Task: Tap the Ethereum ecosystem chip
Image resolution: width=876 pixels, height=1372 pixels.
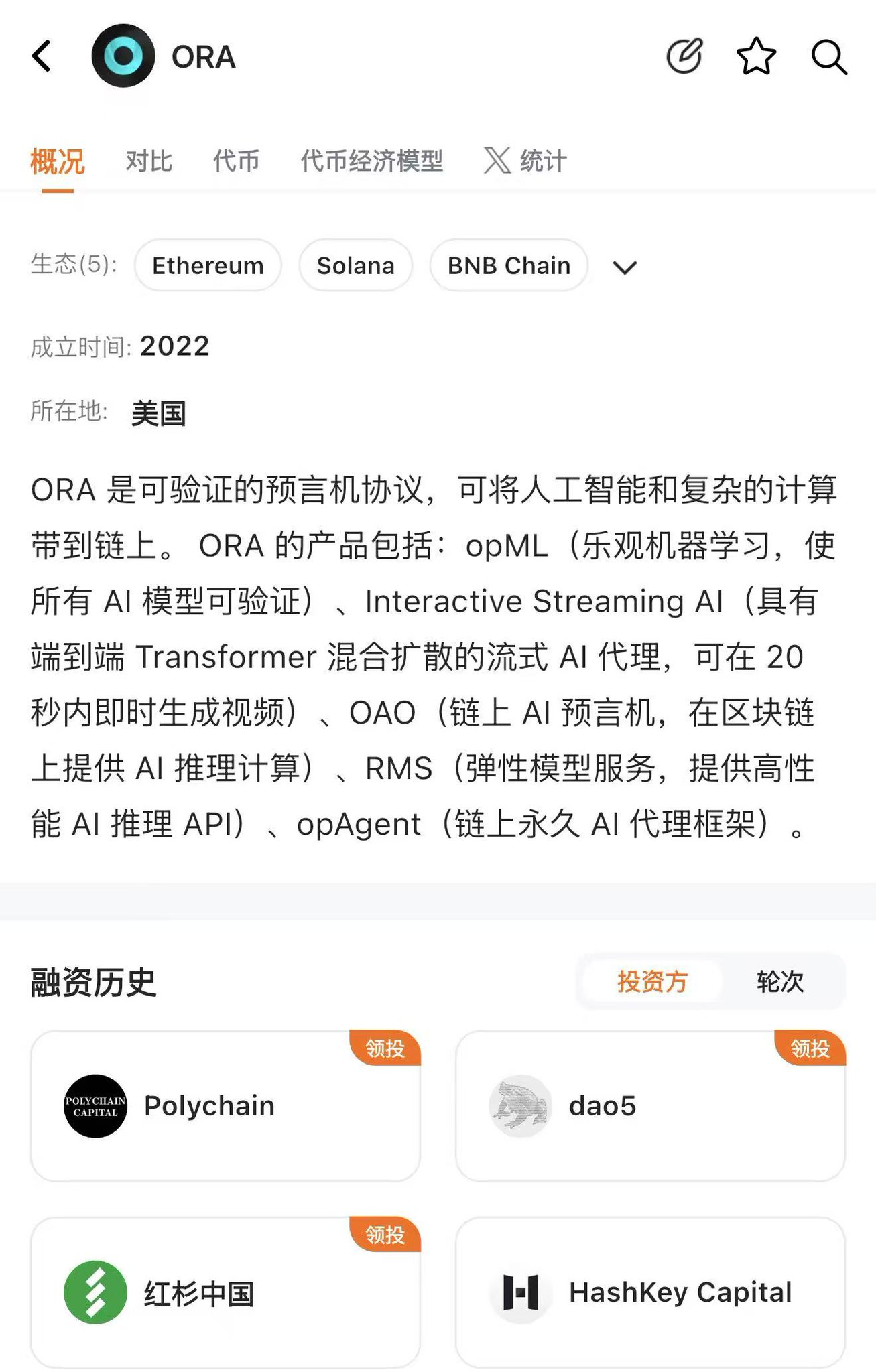Action: tap(208, 265)
